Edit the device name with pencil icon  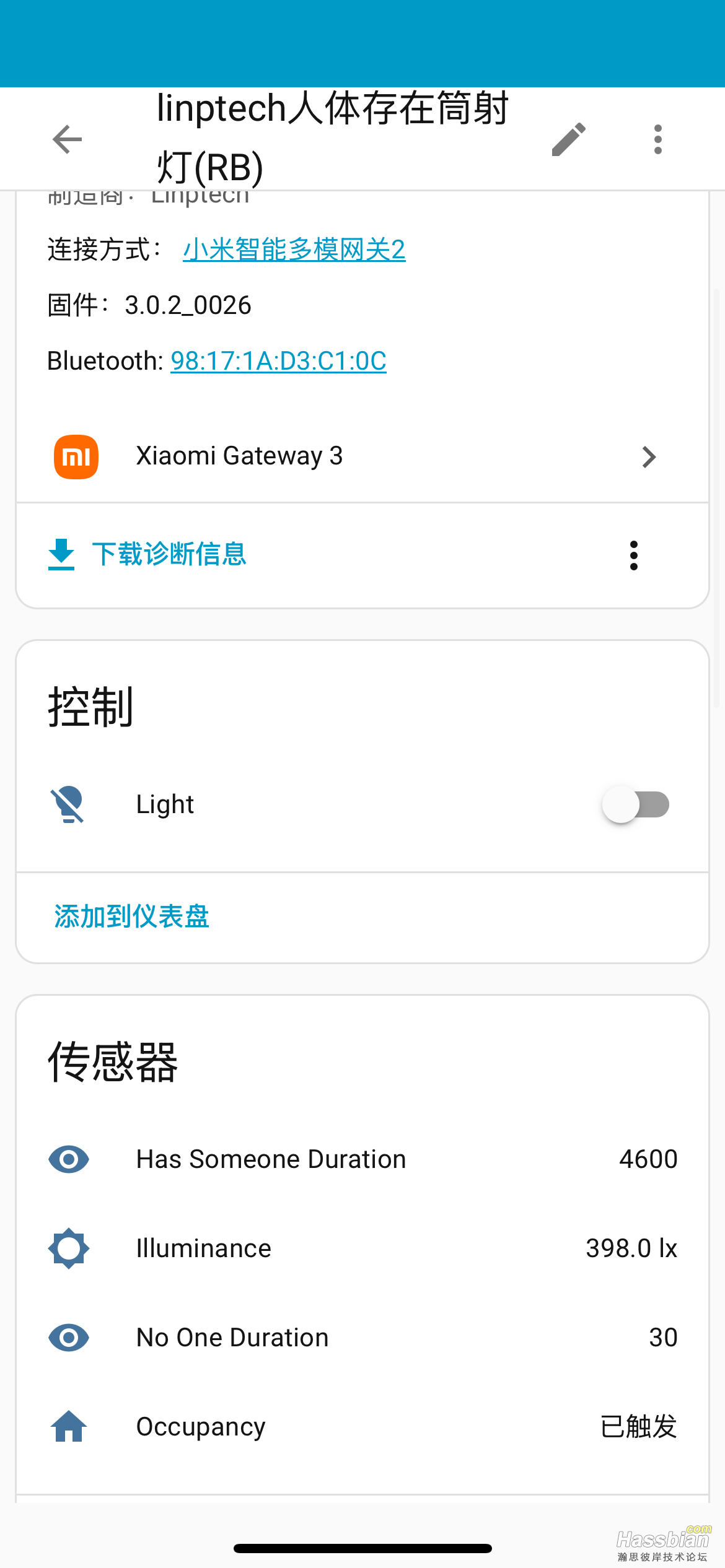point(569,139)
